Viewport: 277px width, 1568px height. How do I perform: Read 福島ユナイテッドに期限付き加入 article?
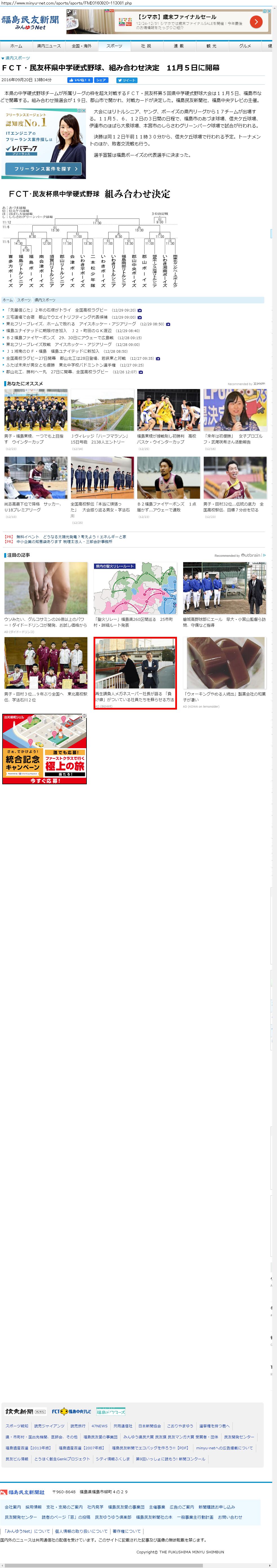tap(37, 330)
